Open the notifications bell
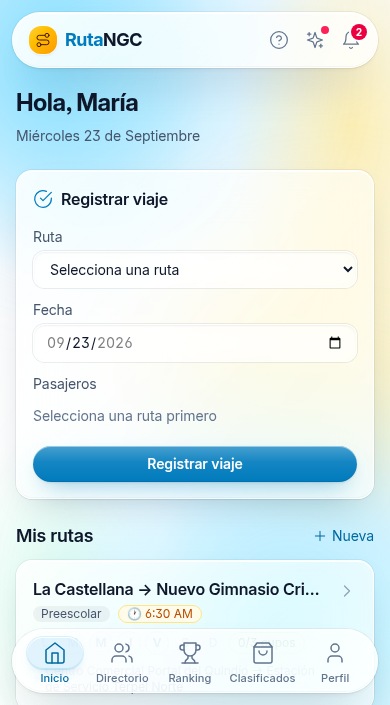This screenshot has width=390, height=705. (x=351, y=40)
